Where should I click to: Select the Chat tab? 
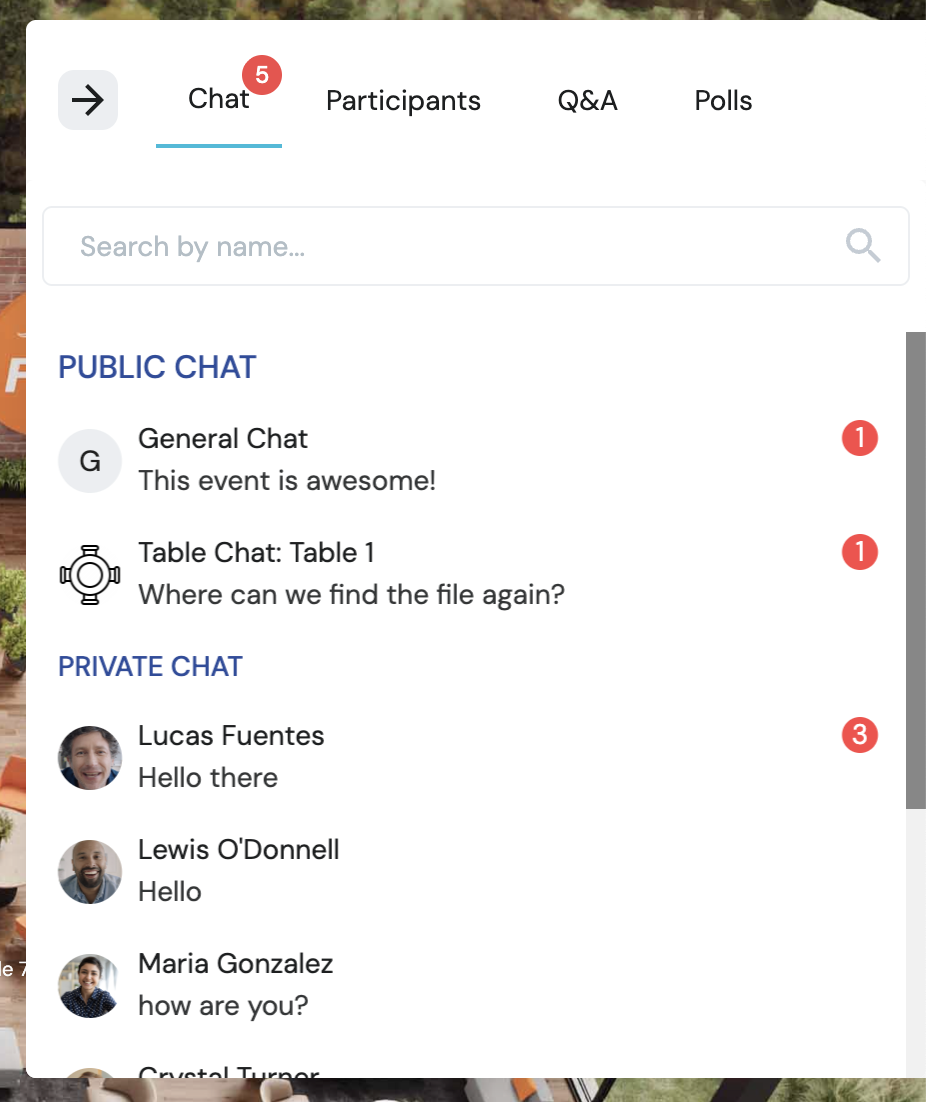pyautogui.click(x=218, y=100)
